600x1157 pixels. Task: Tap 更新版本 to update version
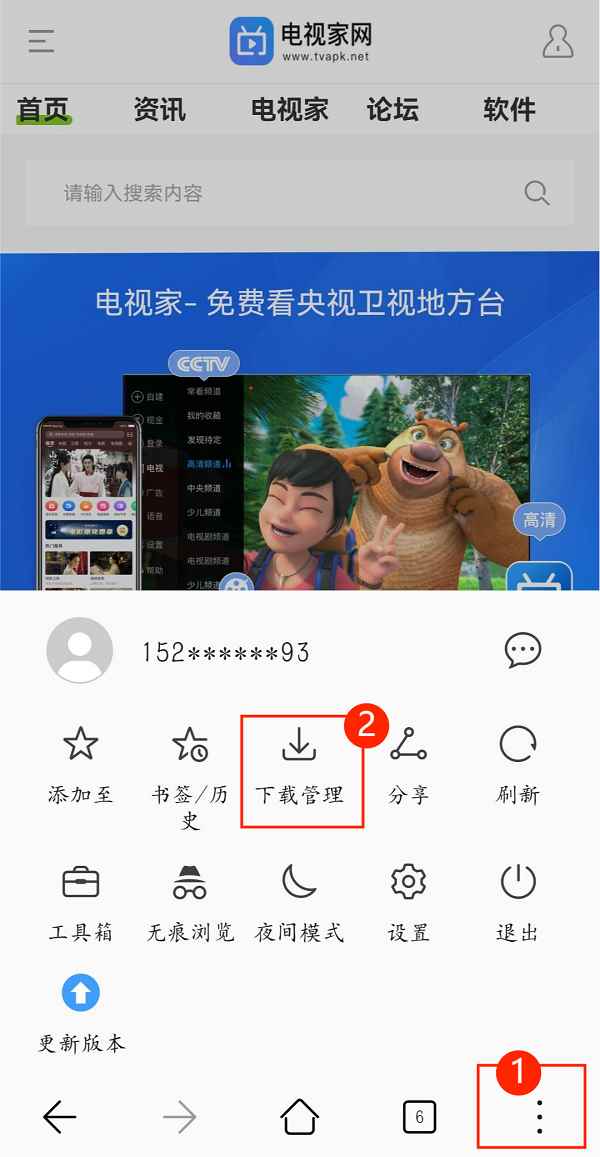[81, 1014]
